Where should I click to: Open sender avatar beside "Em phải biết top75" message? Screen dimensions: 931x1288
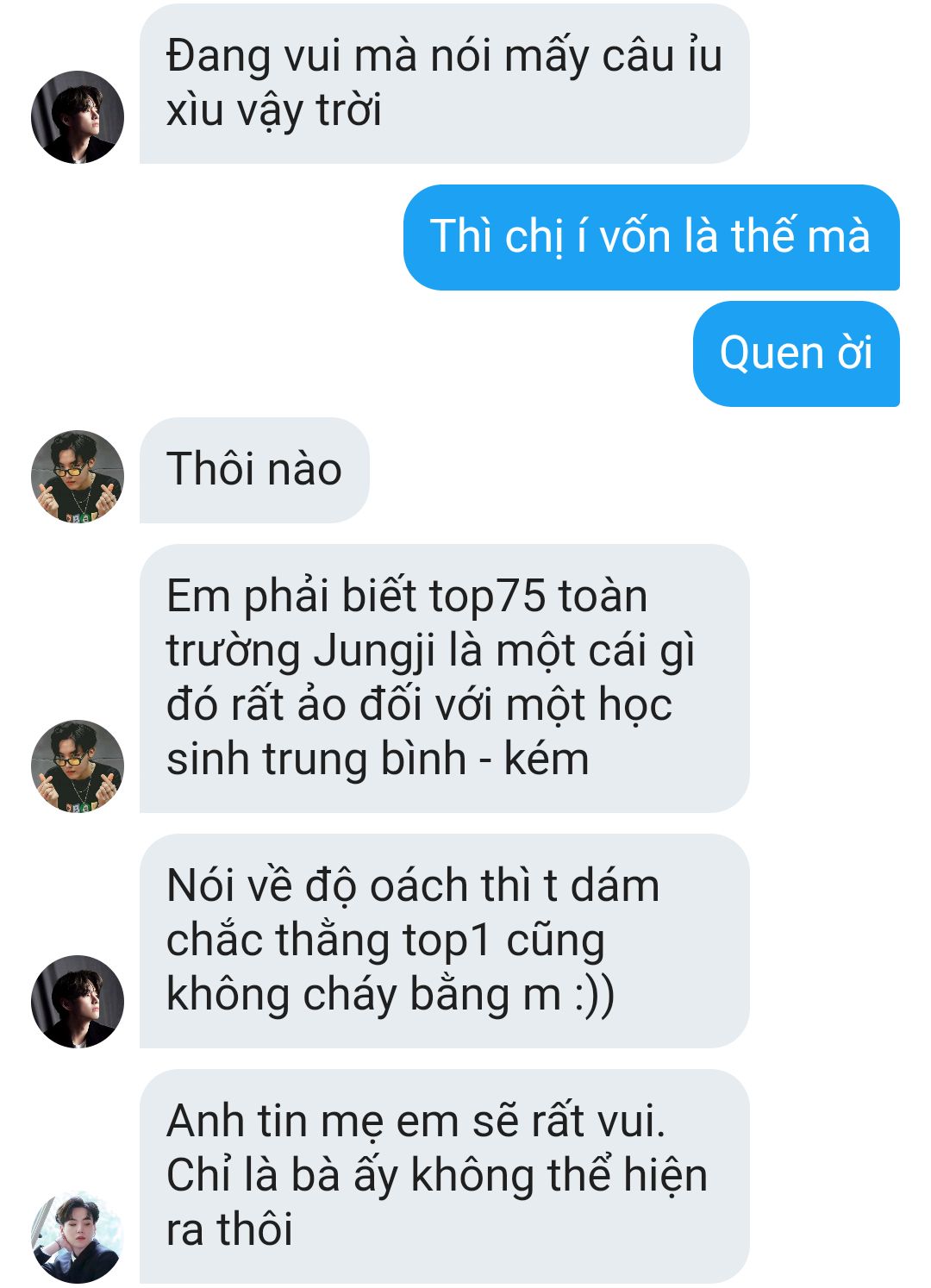click(x=77, y=766)
